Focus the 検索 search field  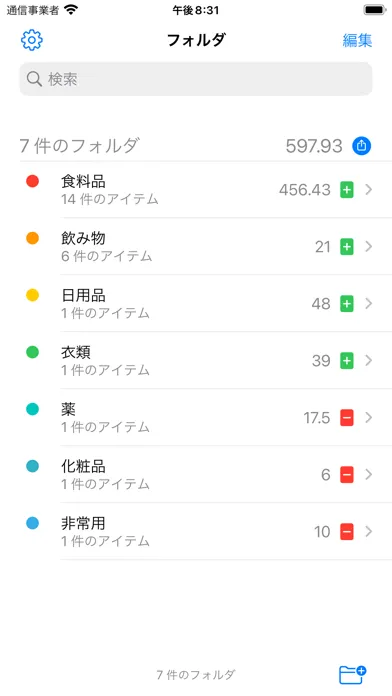tap(196, 79)
